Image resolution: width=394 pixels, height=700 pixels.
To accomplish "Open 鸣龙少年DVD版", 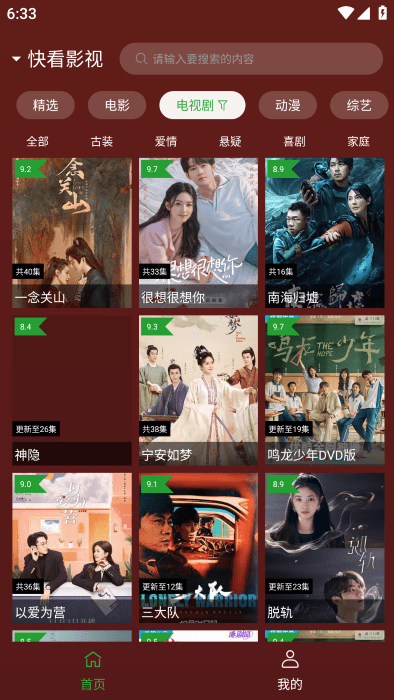I will tap(325, 391).
